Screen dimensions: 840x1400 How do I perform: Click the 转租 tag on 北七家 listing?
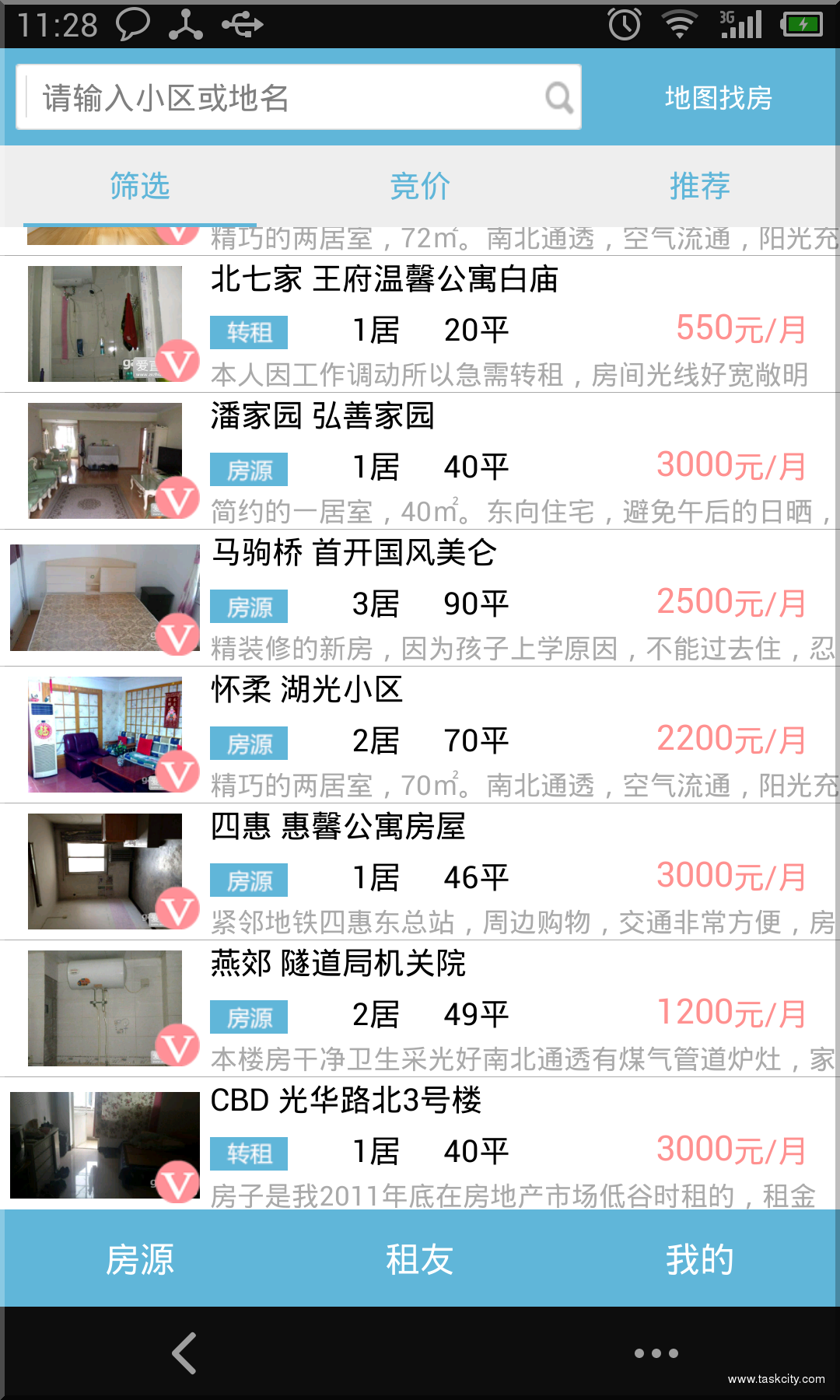pyautogui.click(x=249, y=331)
